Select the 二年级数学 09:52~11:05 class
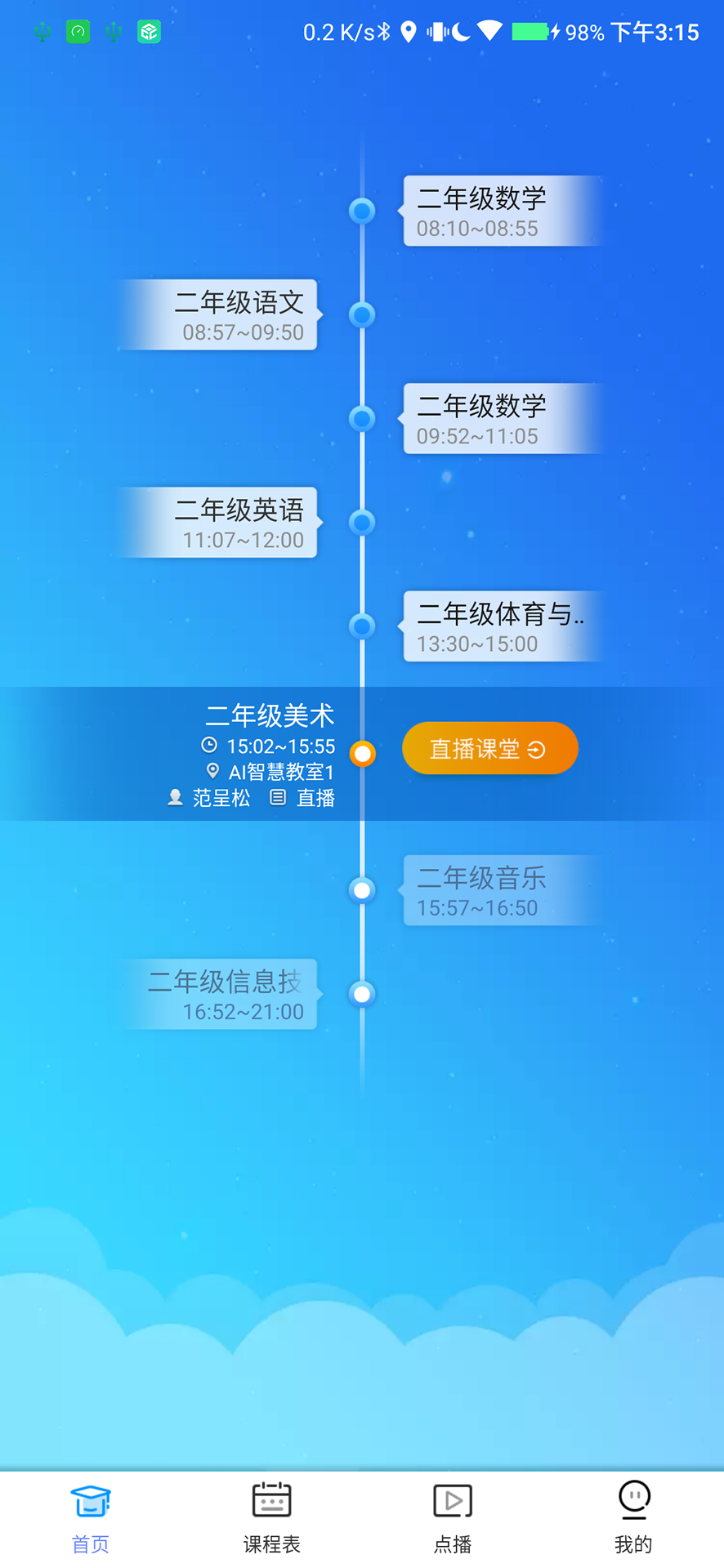Image resolution: width=724 pixels, height=1568 pixels. click(x=500, y=418)
